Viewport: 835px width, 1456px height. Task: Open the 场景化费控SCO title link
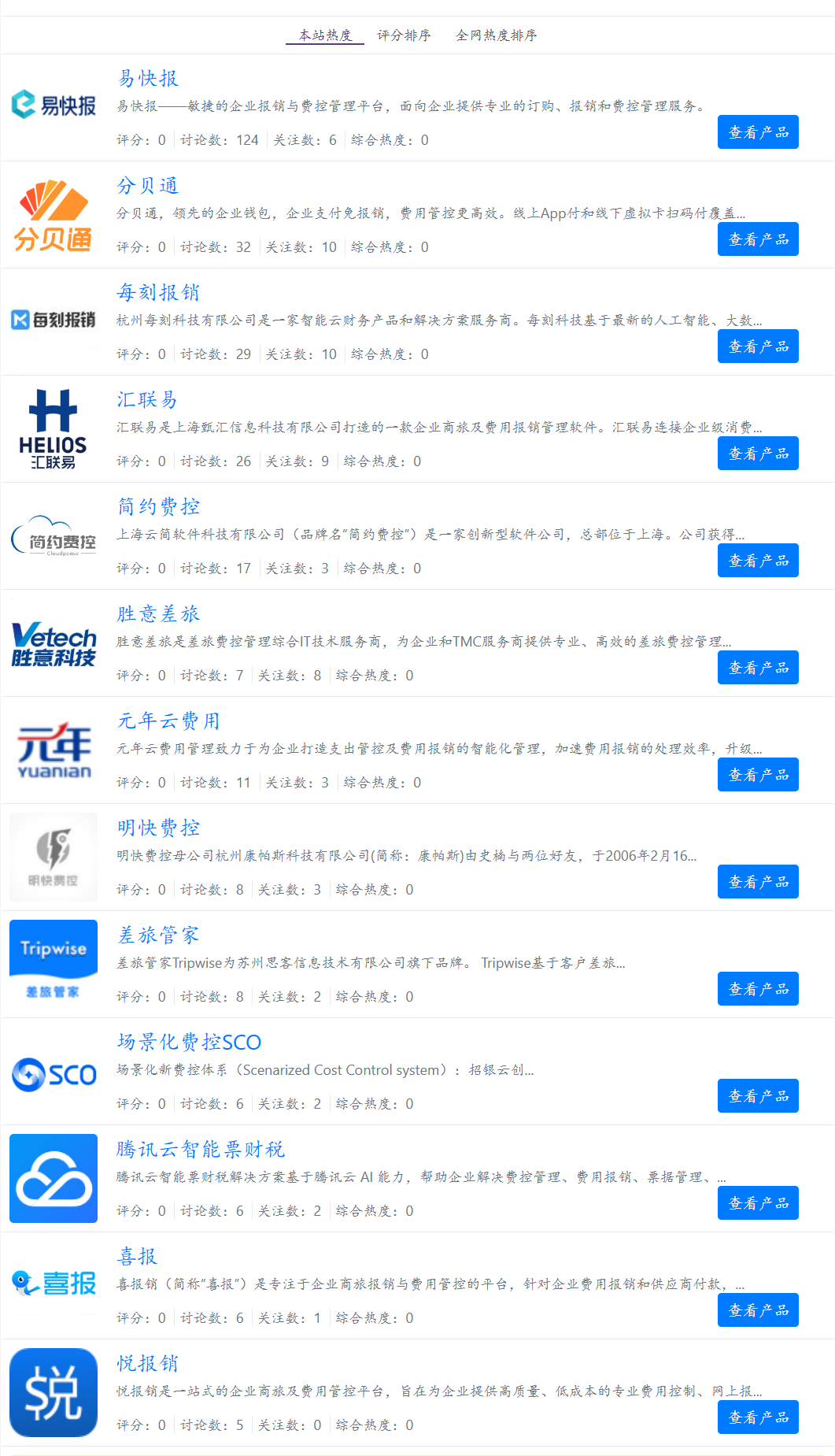pyautogui.click(x=189, y=1043)
